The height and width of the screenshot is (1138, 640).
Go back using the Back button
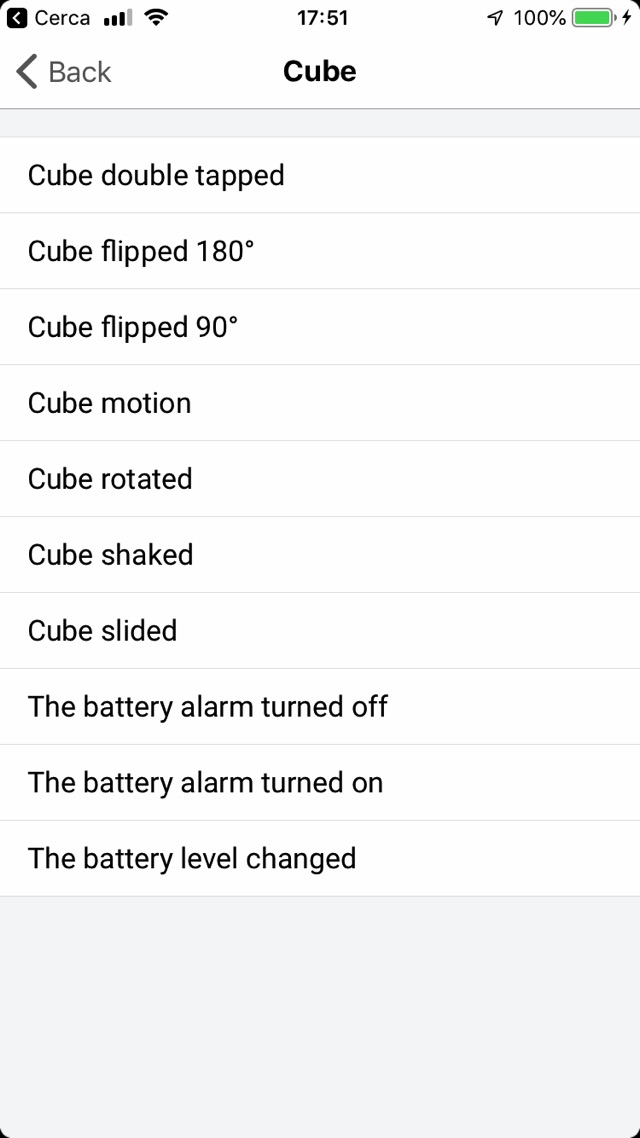[63, 72]
